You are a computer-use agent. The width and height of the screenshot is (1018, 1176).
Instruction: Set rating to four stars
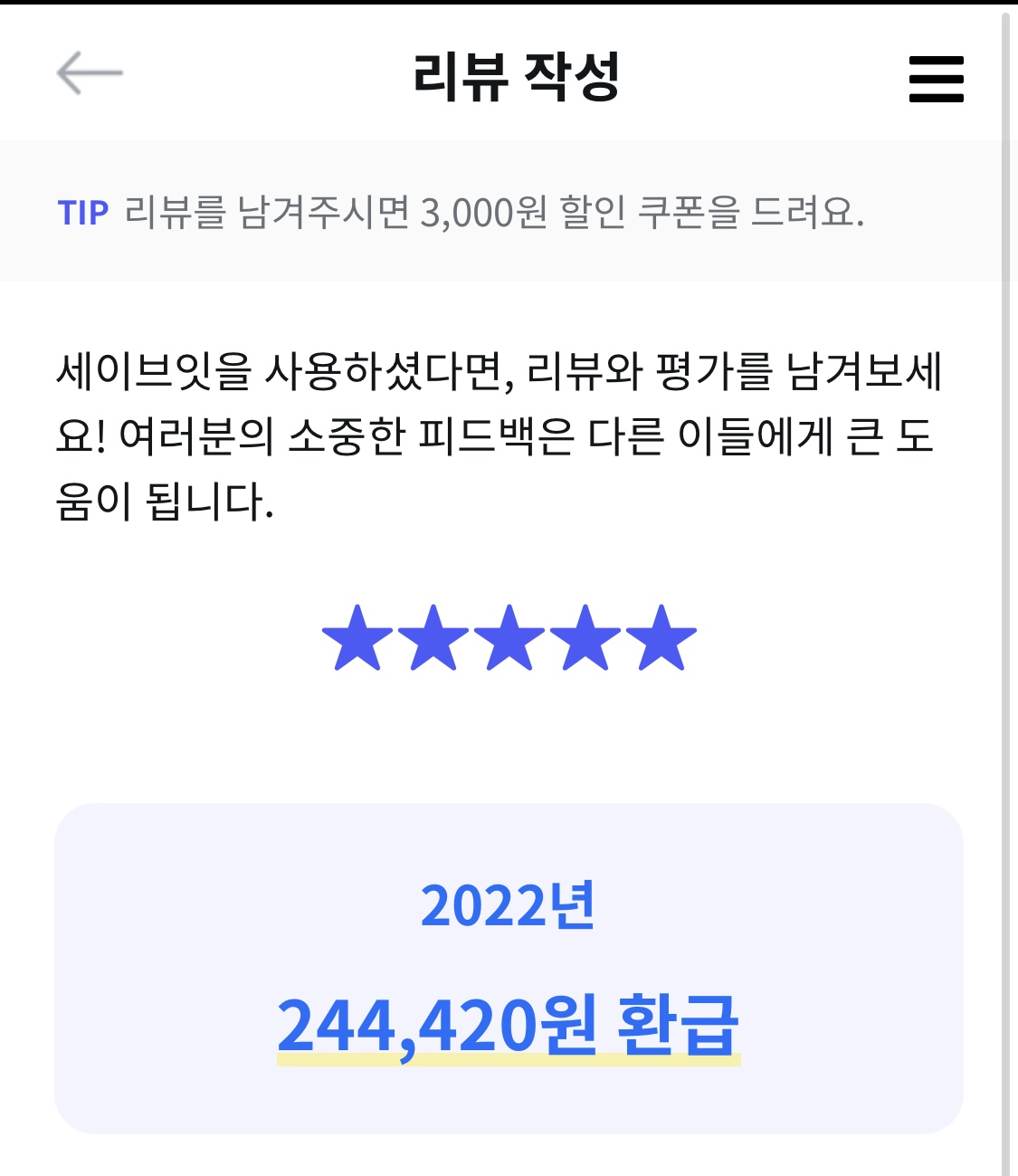coord(585,638)
